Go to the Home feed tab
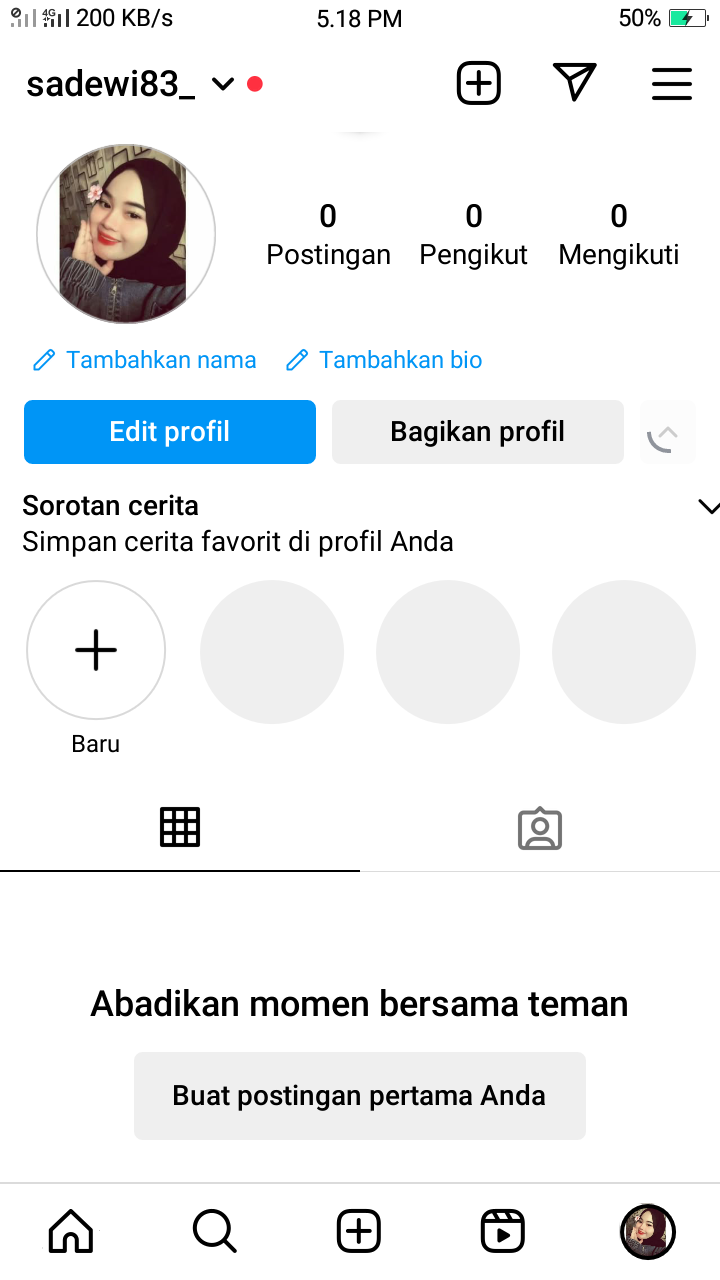The image size is (720, 1280). 71,1231
